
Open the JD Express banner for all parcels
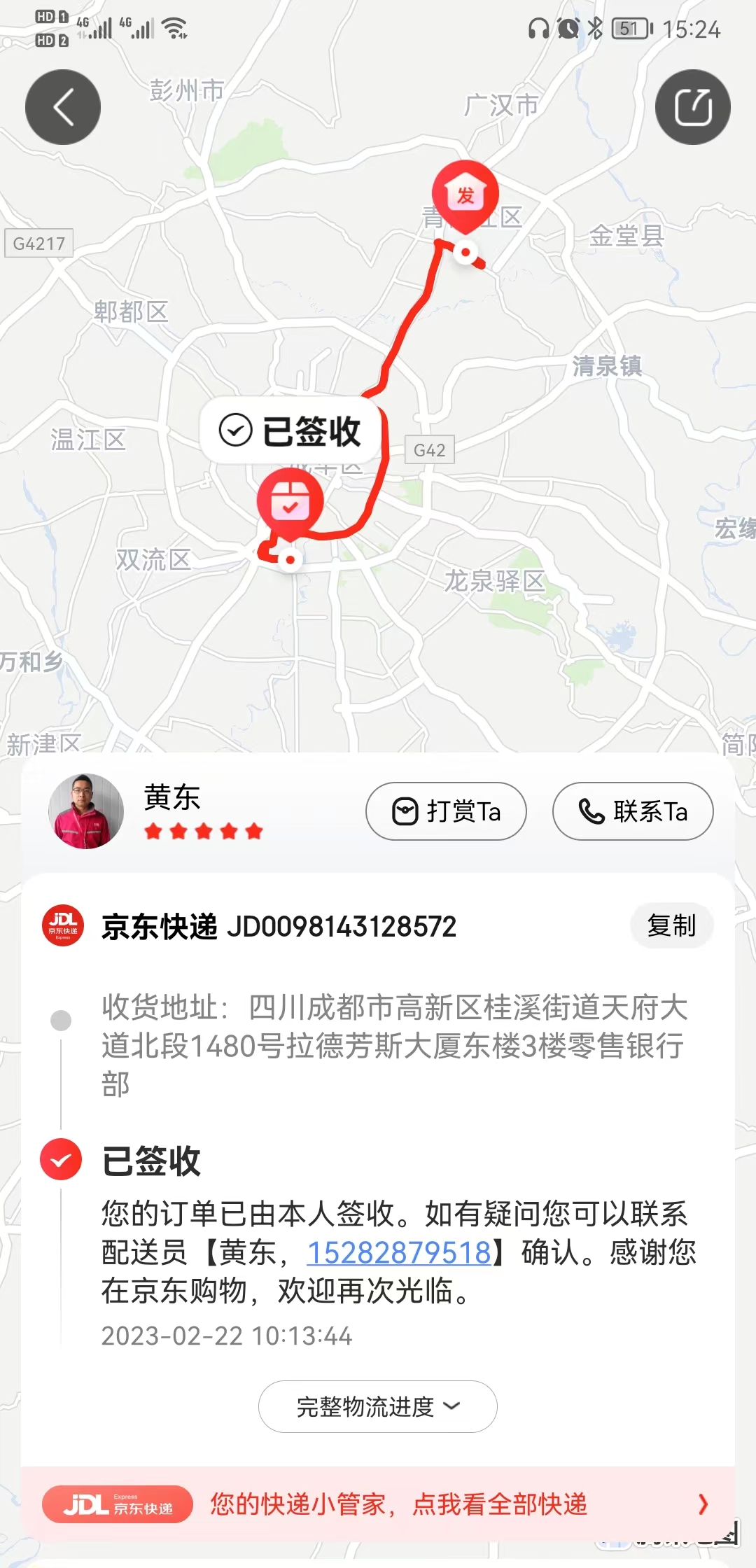[x=378, y=1504]
